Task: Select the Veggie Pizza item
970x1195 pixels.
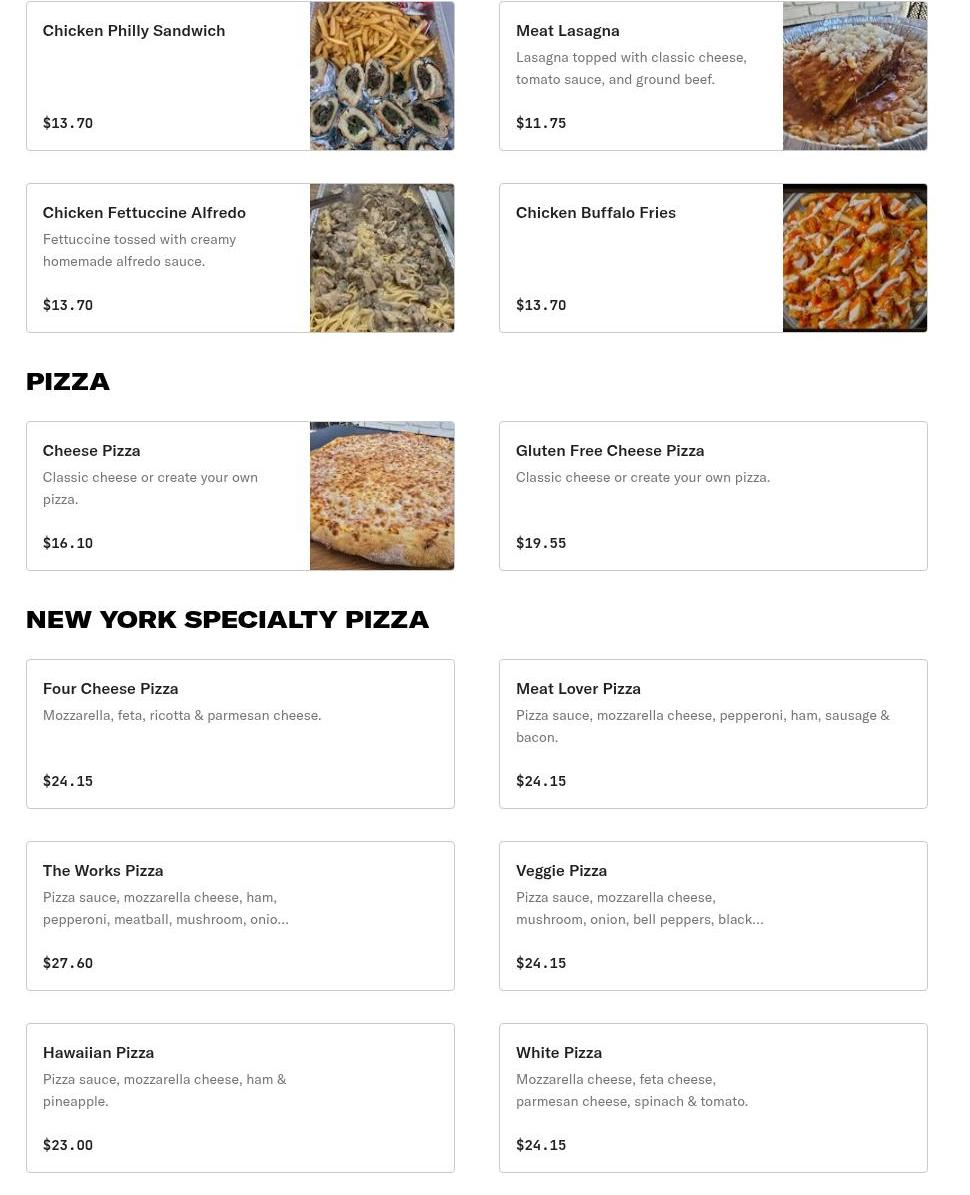Action: click(x=713, y=916)
